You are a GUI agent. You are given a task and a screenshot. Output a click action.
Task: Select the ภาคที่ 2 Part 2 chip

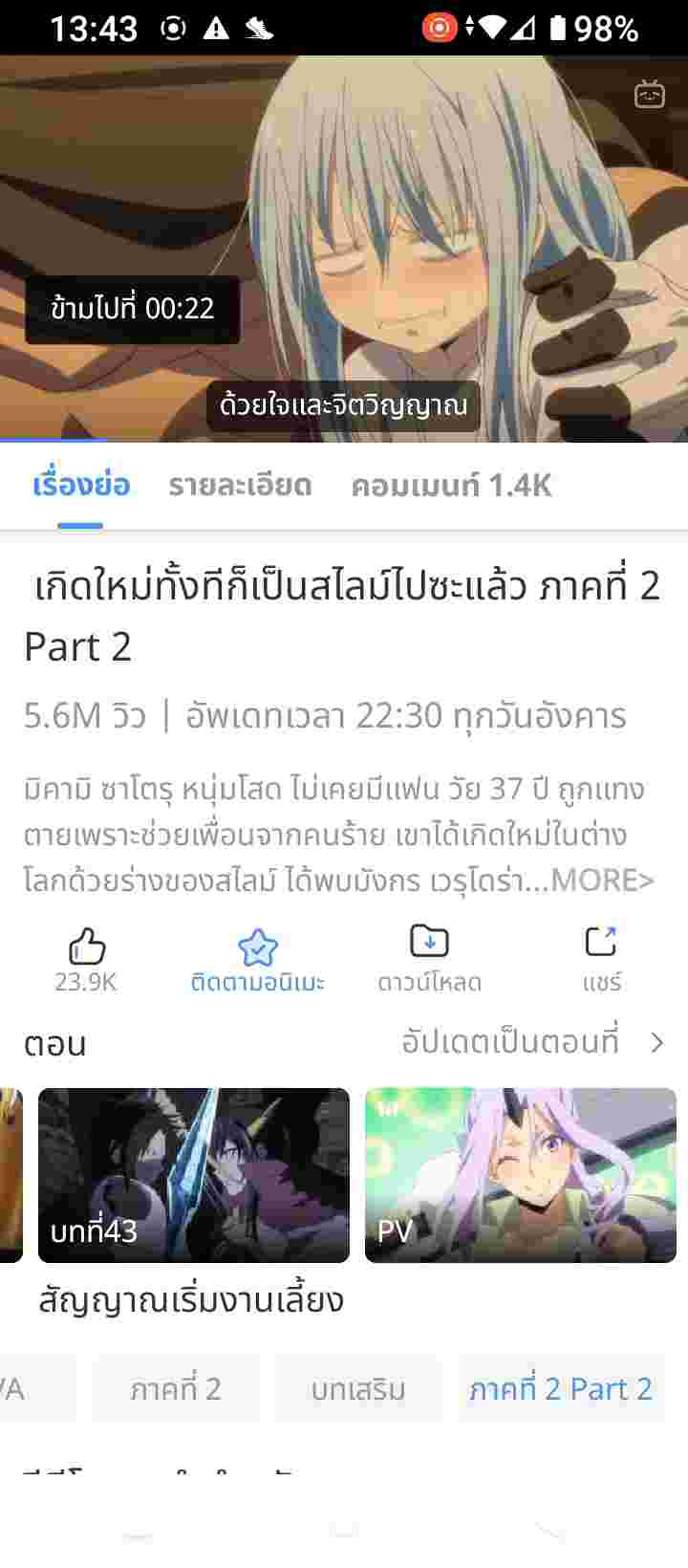pos(560,1389)
